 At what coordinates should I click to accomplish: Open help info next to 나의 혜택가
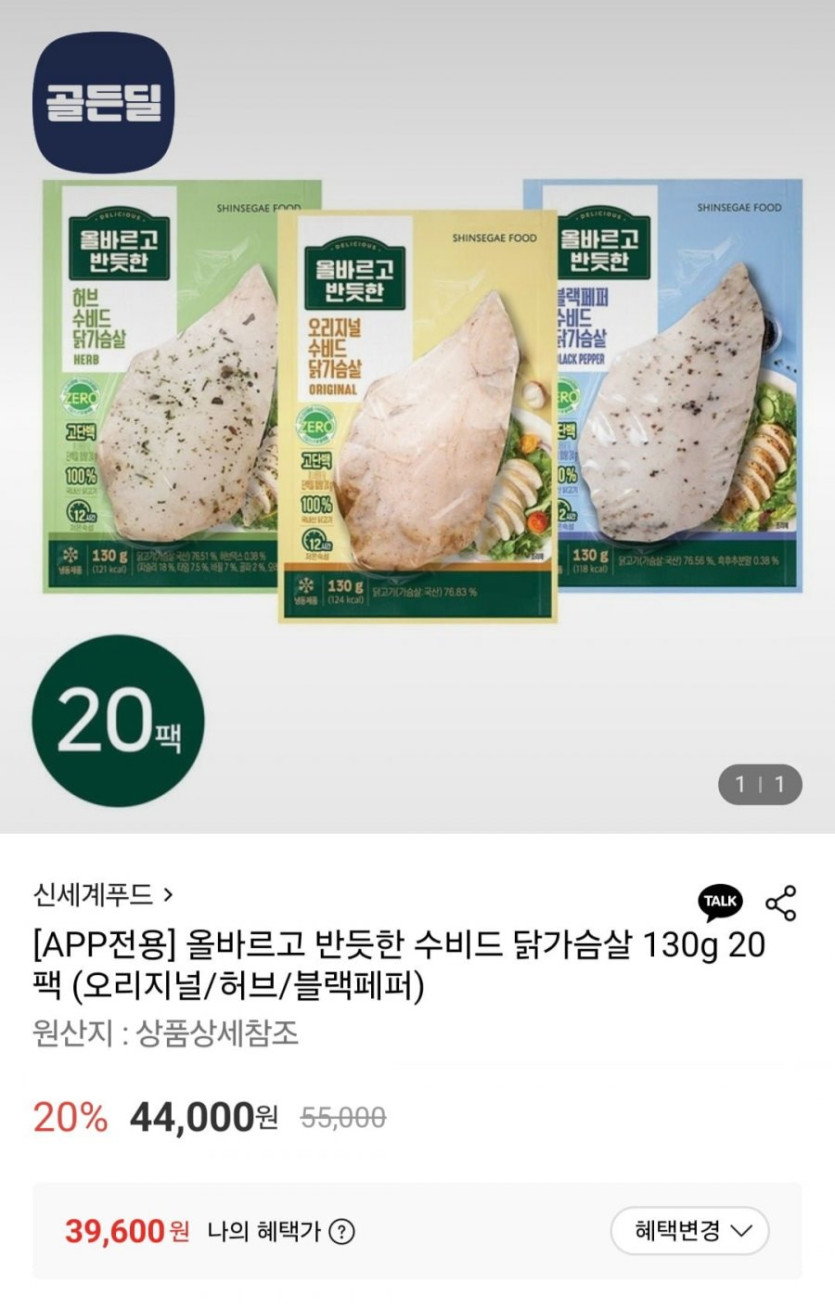342,1231
